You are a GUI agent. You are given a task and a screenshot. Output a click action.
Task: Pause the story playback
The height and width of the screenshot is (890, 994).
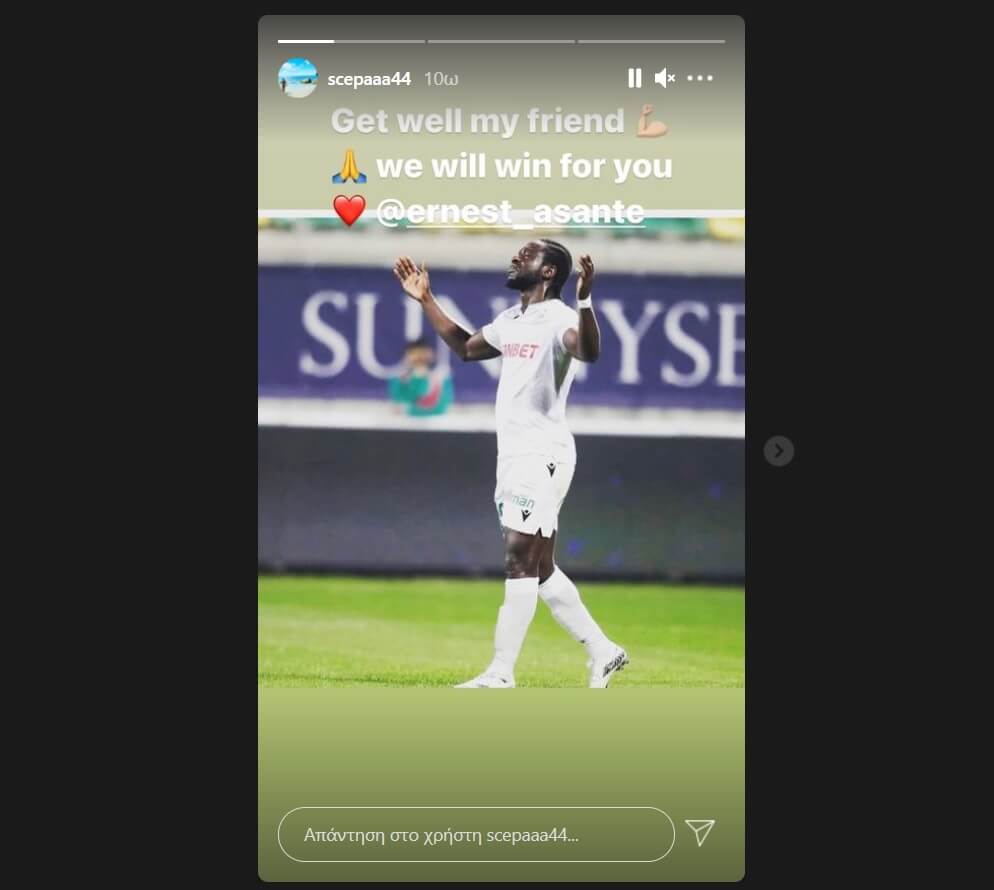pos(634,78)
